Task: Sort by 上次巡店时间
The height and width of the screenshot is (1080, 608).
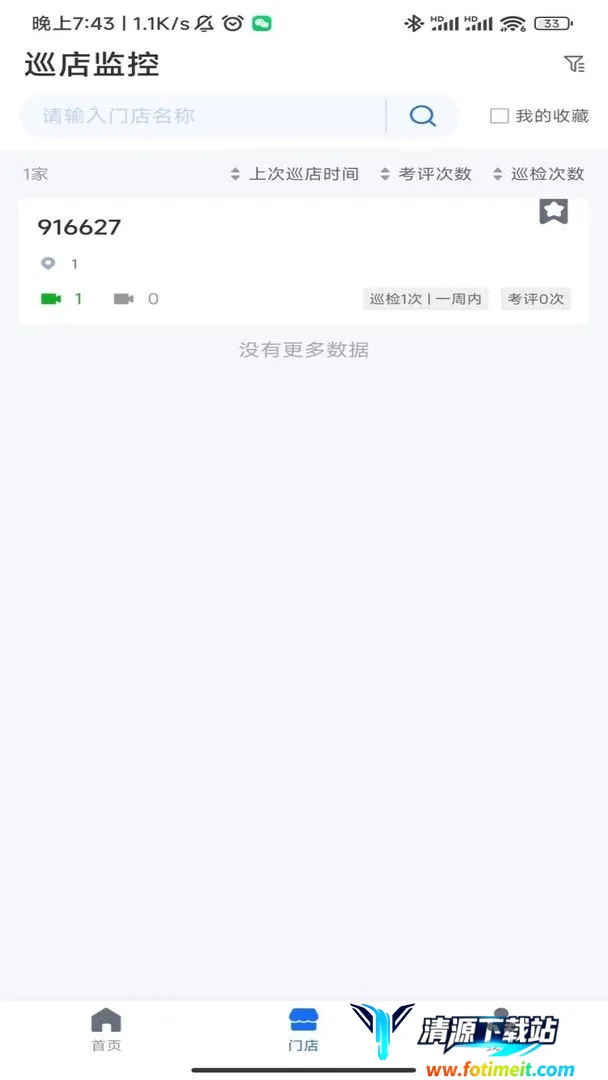Action: [294, 174]
